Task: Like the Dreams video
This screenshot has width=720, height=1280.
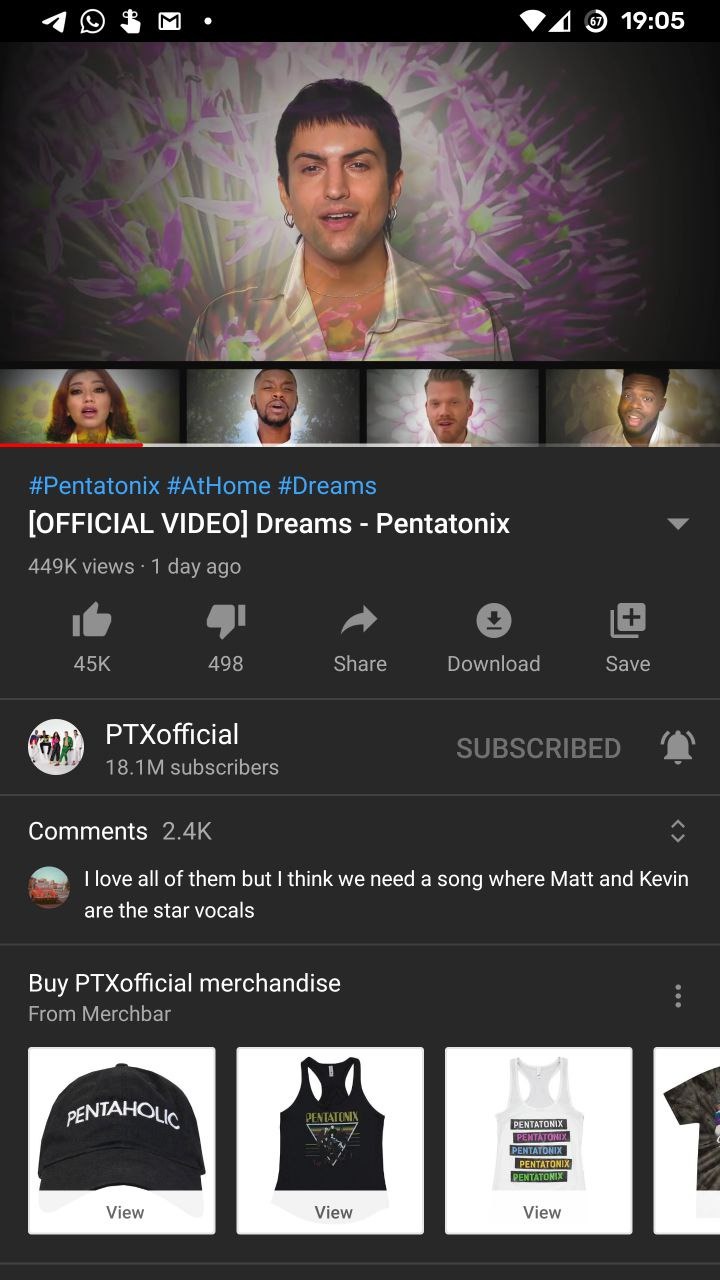Action: (x=91, y=638)
